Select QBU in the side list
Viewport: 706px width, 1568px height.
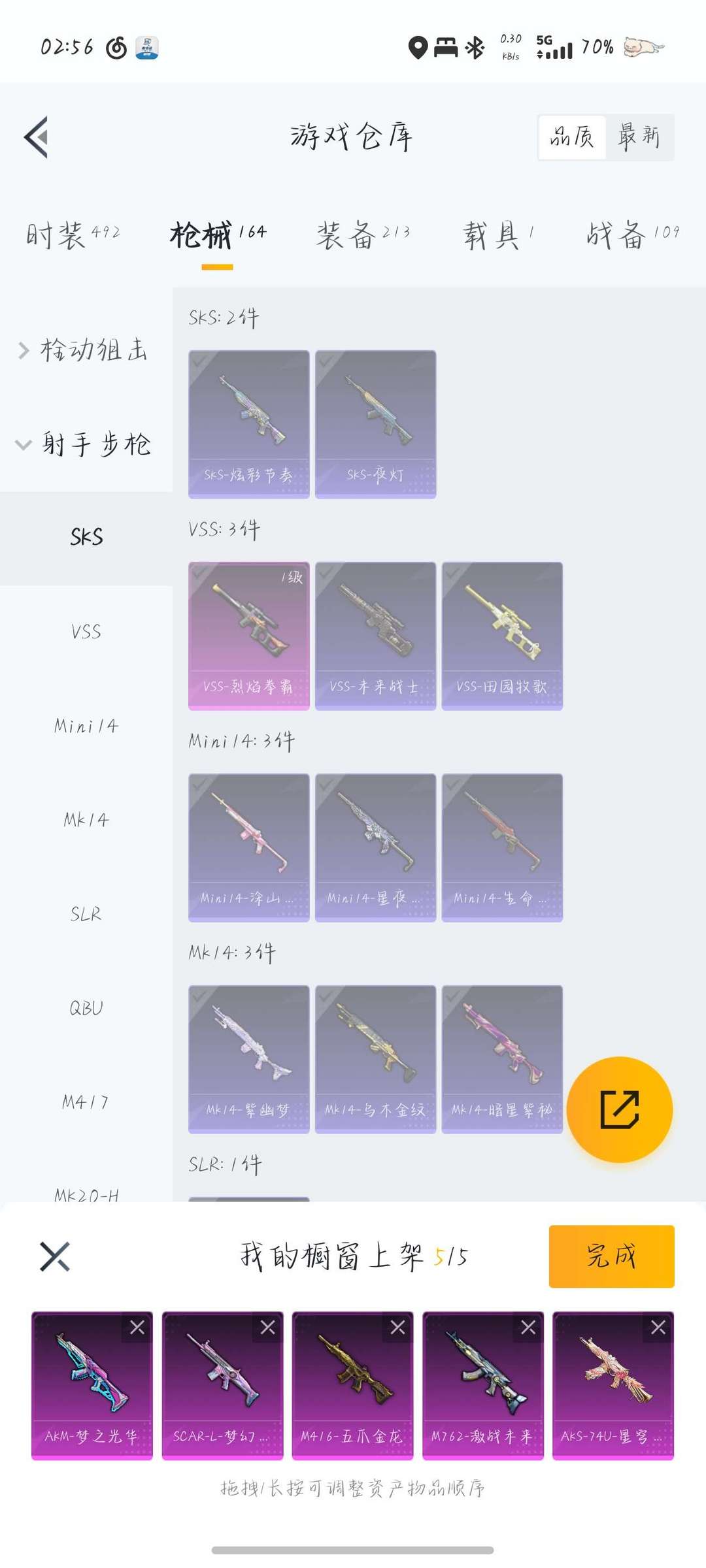86,1008
